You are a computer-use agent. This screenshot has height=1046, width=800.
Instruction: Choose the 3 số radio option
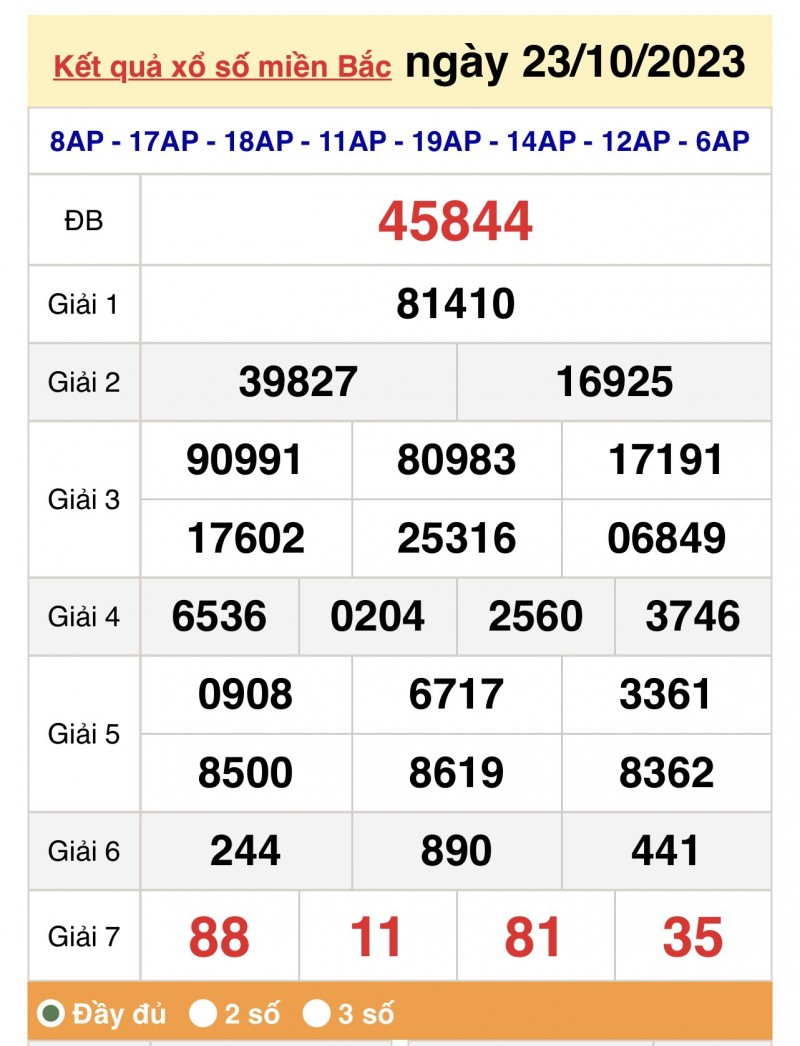pos(317,1014)
